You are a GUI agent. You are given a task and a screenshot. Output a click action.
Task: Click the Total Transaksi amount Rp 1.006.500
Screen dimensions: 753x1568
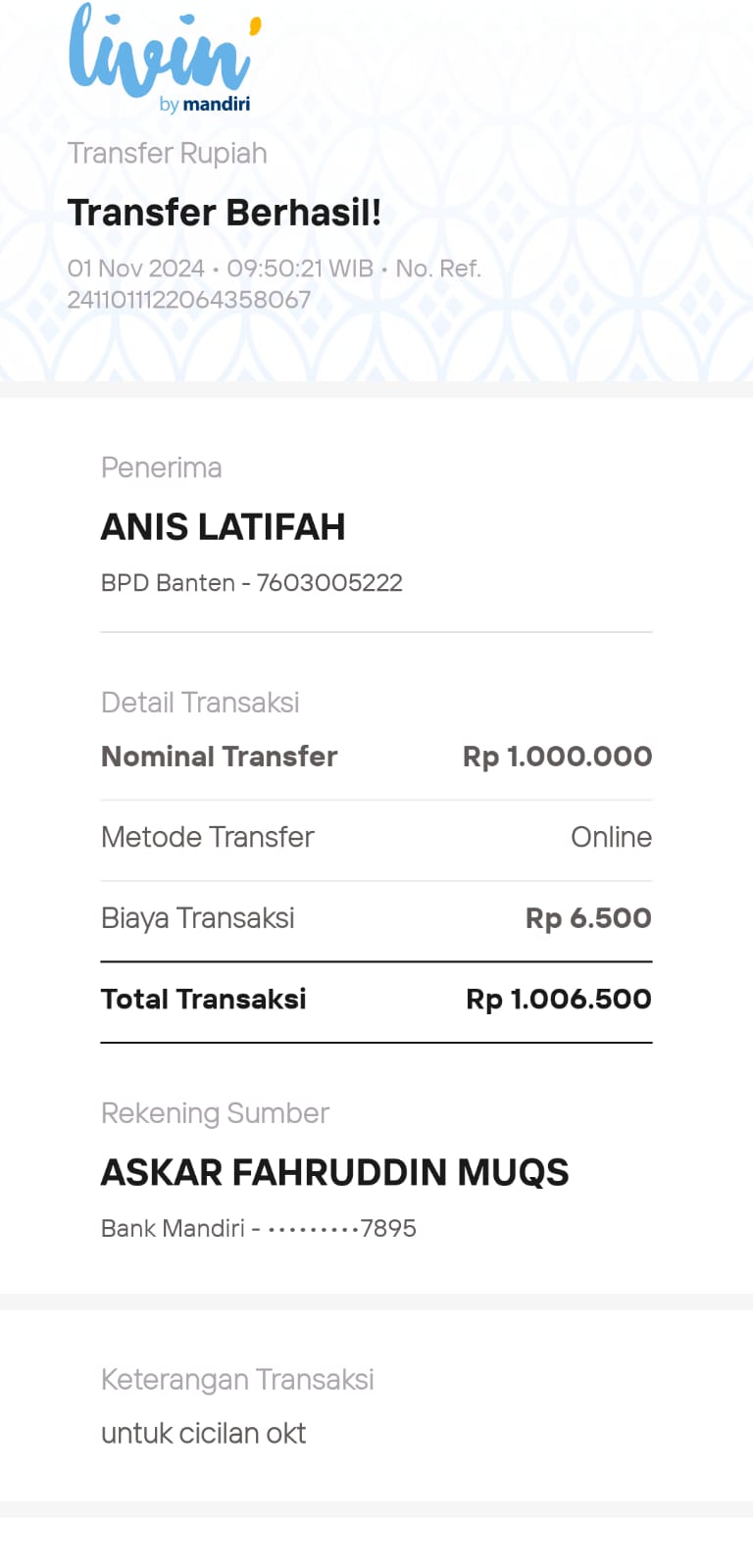pos(557,999)
